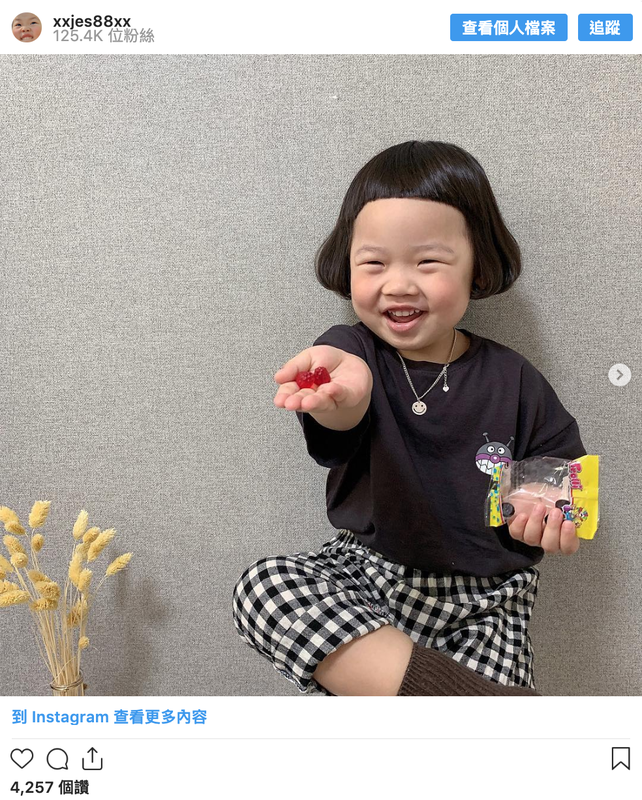Go to the next photo using the right arrow
The width and height of the screenshot is (642, 800).
(x=619, y=375)
